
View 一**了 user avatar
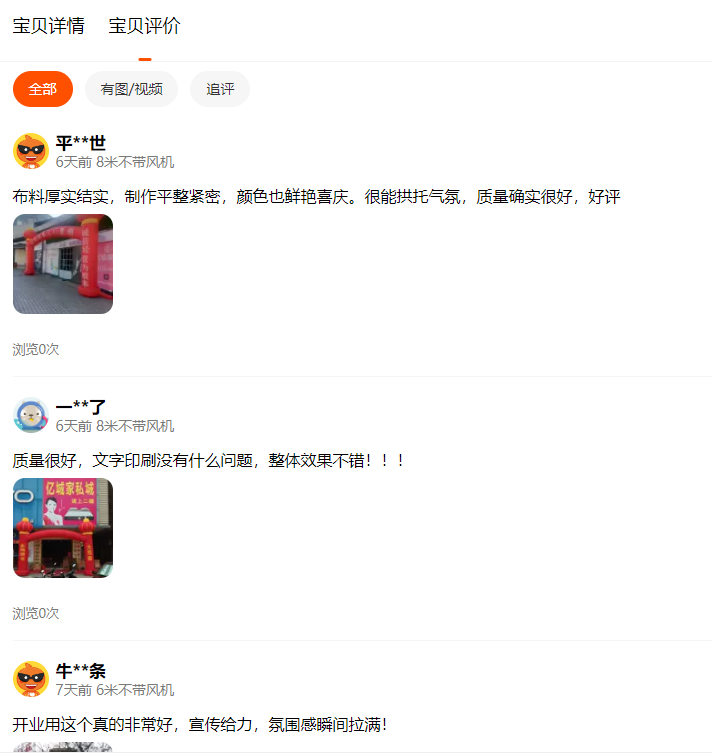pos(31,415)
